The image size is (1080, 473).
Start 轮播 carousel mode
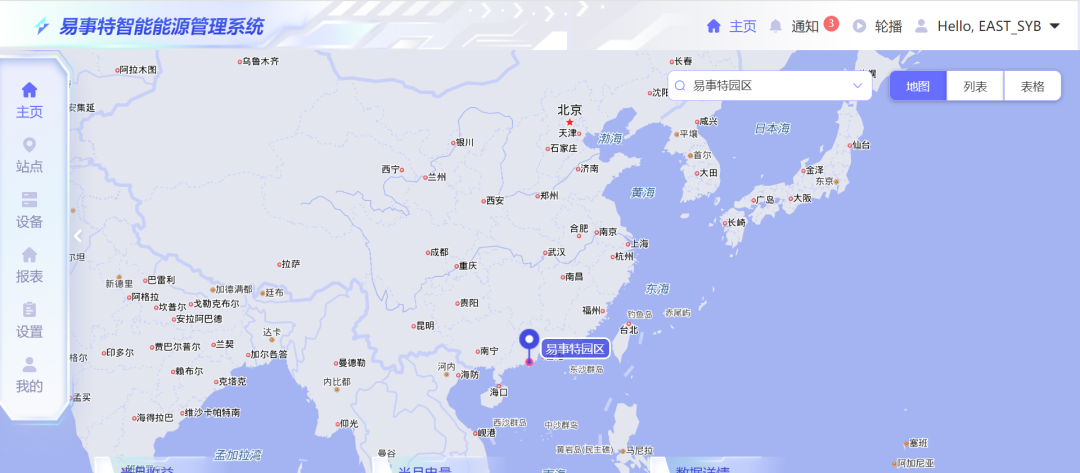pos(878,26)
